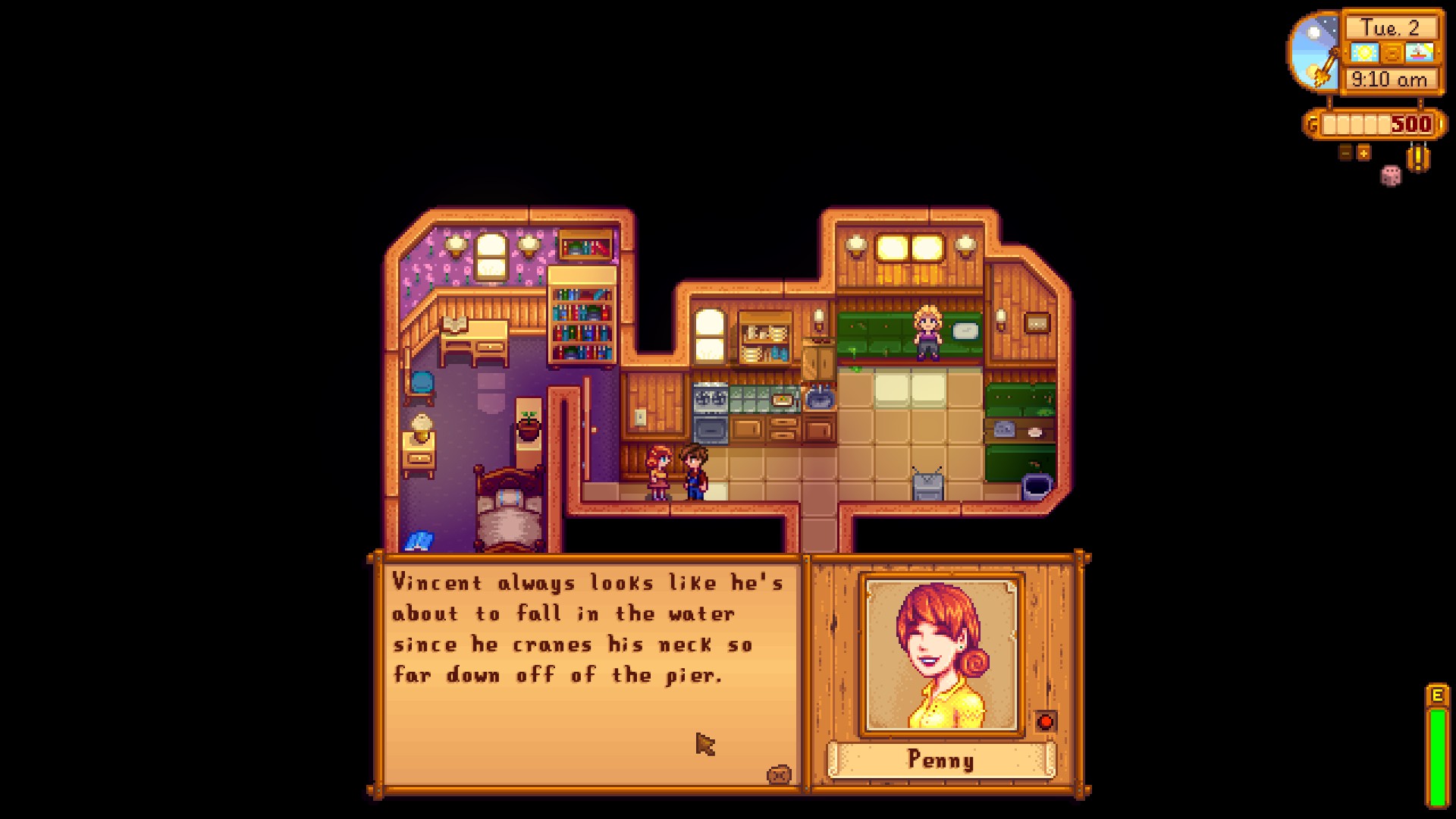
Task: Zoom out with the minus button
Action: pyautogui.click(x=1346, y=153)
